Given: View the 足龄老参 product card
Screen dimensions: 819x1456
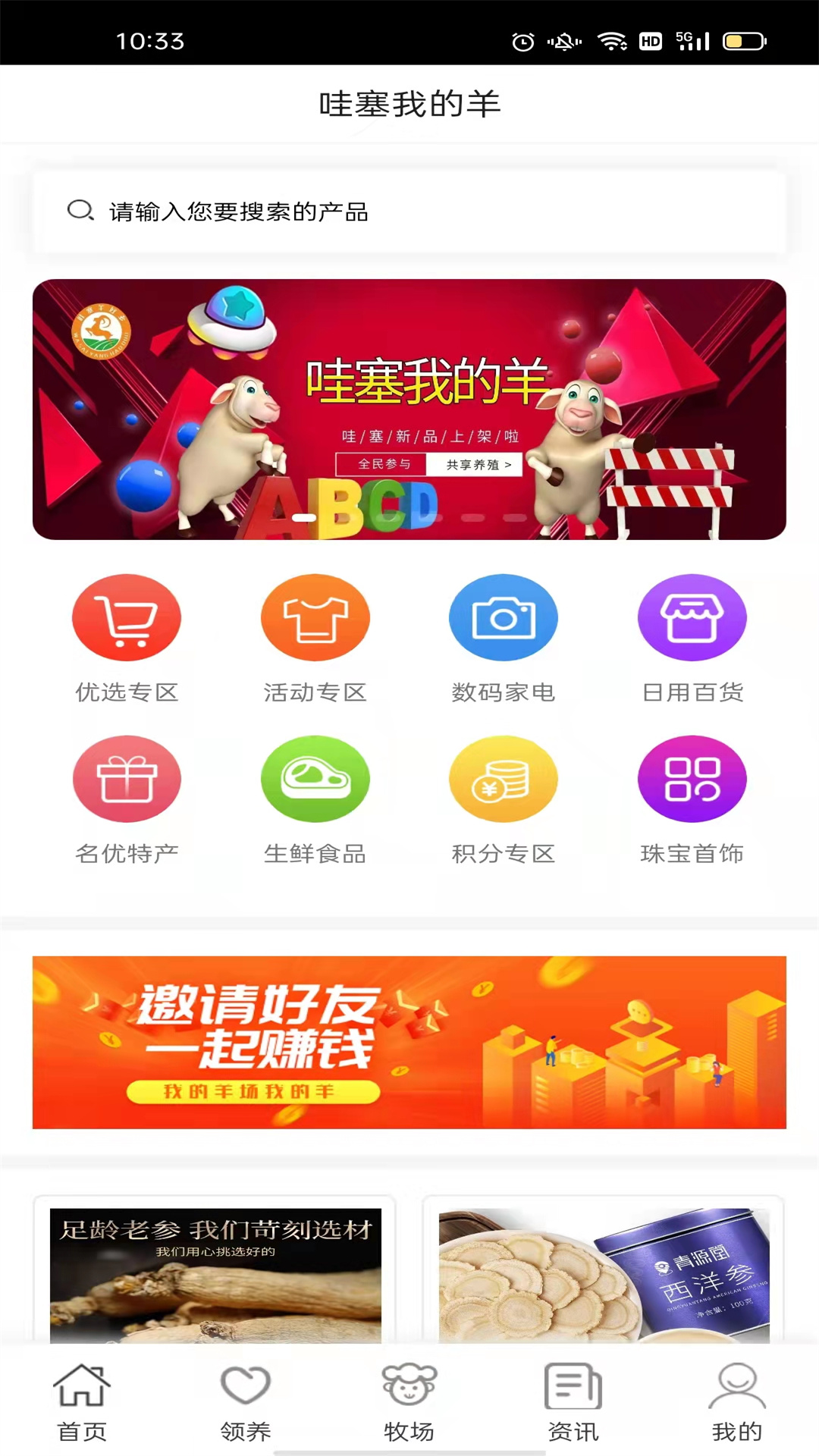Looking at the screenshot, I should (x=215, y=1274).
